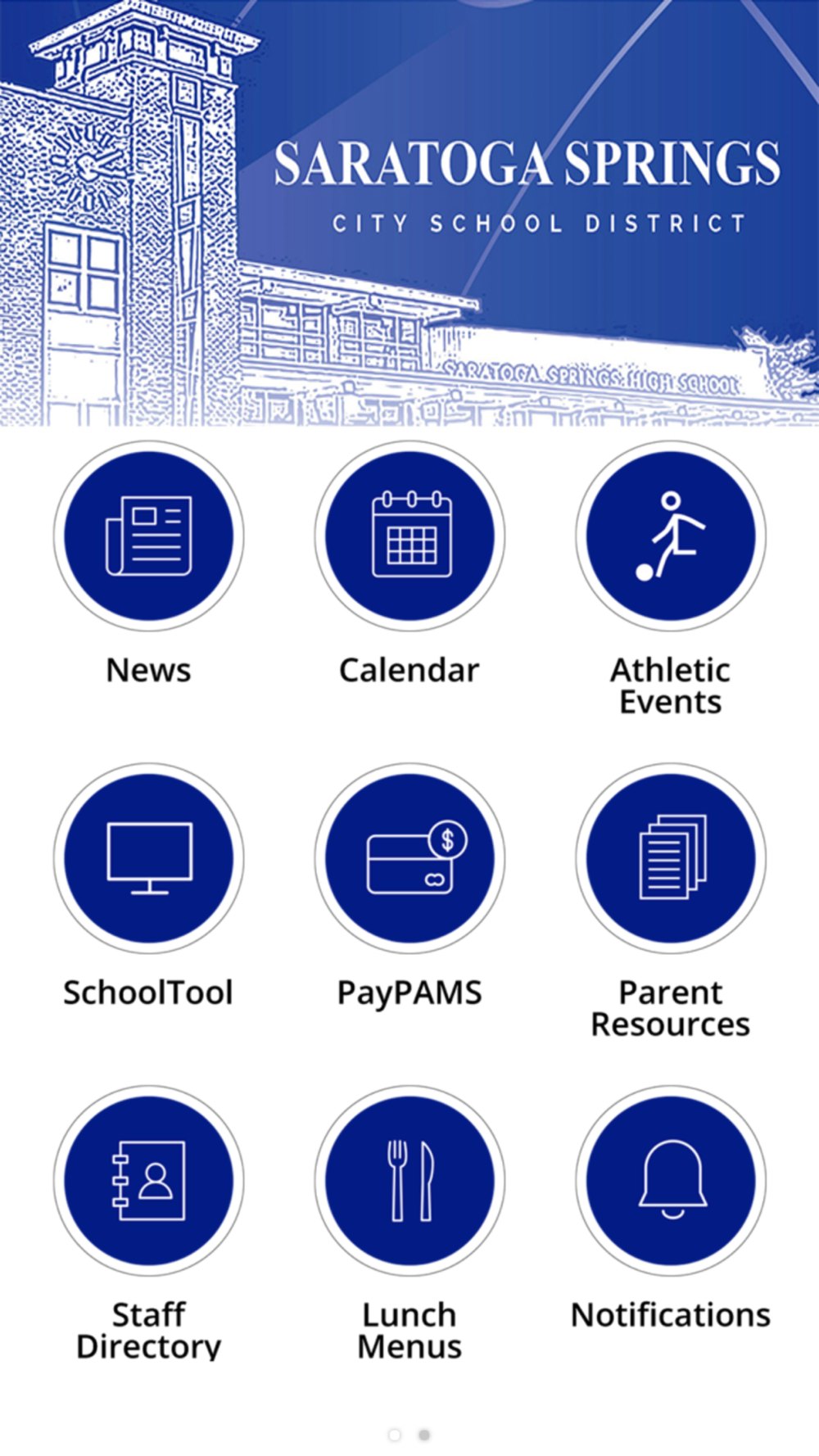Open the News section
The image size is (819, 1456).
(148, 536)
